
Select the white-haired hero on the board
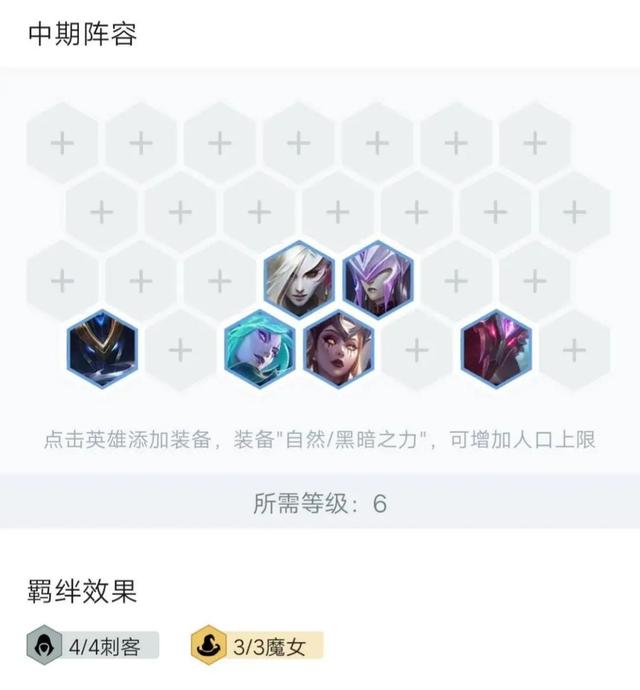coord(299,280)
